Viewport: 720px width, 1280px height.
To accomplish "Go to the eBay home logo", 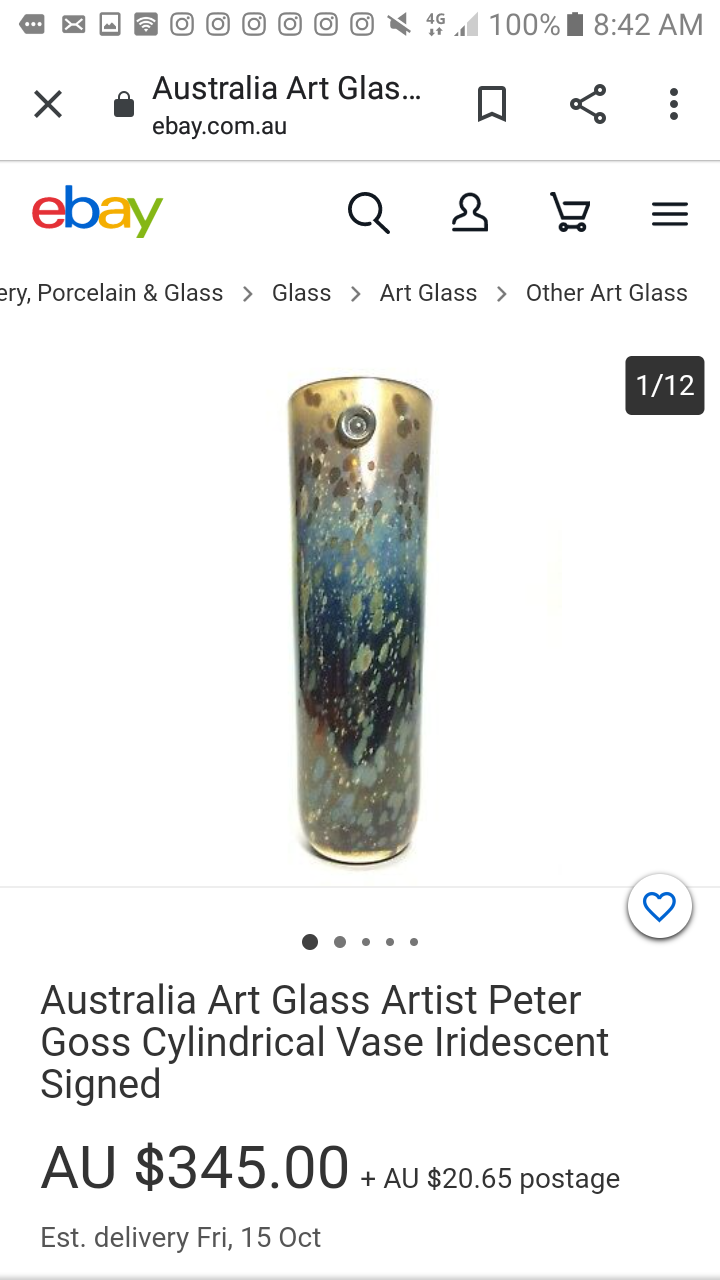I will [97, 211].
